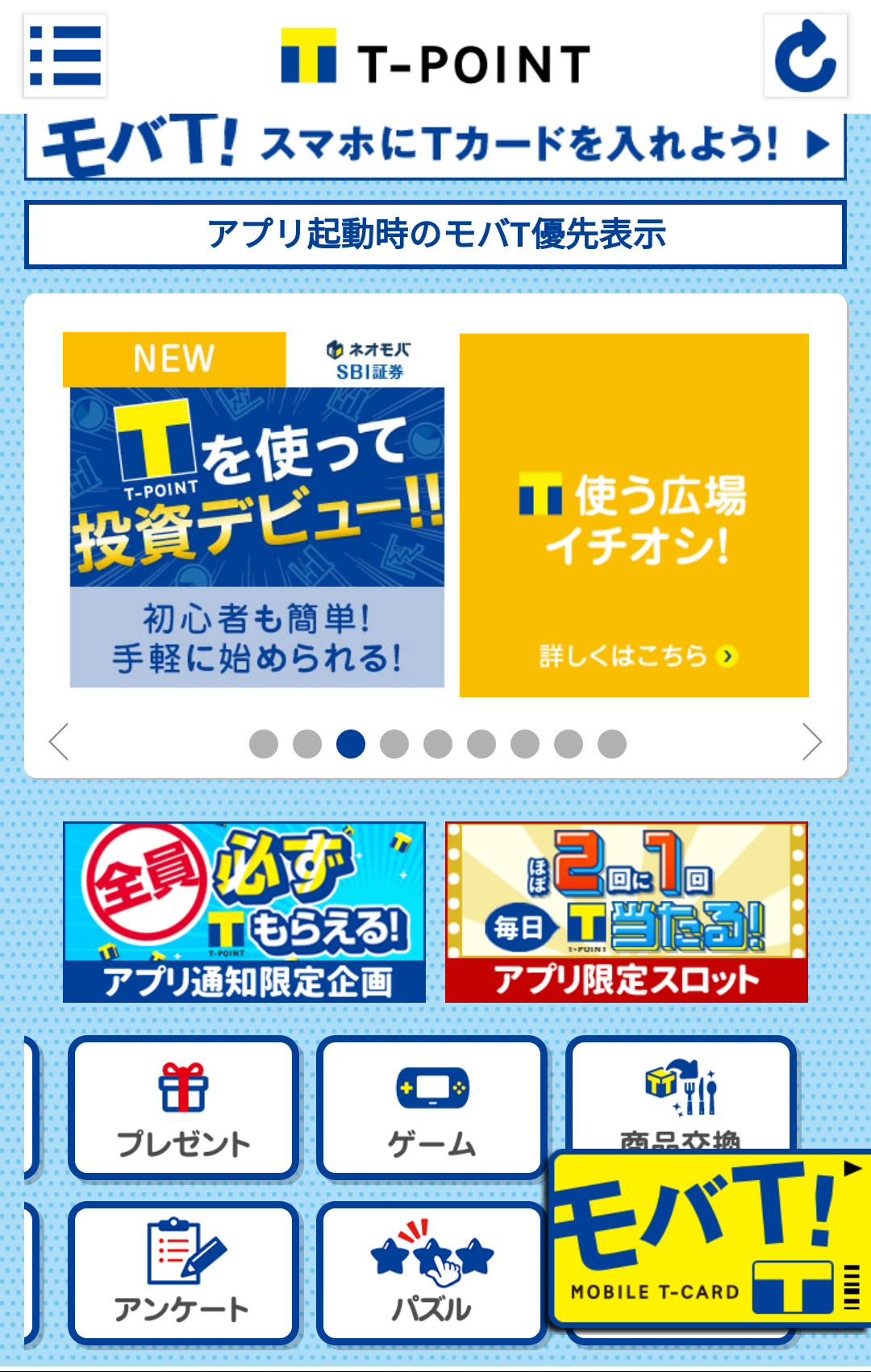Image resolution: width=871 pixels, height=1372 pixels.
Task: Open the パズル section
Action: coord(432,1273)
